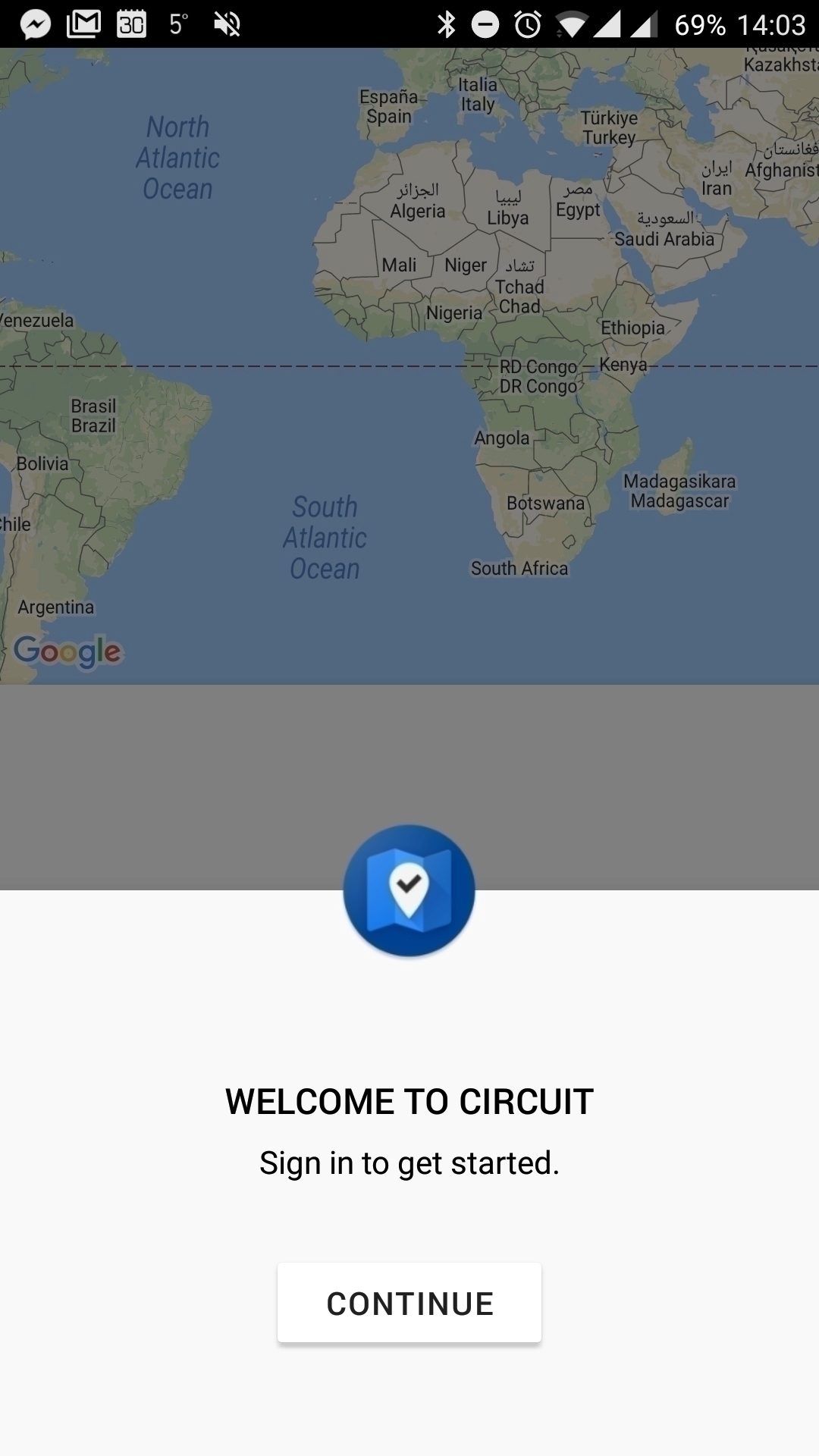The image size is (819, 1456).
Task: Tap the CONTINUE button to sign in
Action: point(409,1303)
